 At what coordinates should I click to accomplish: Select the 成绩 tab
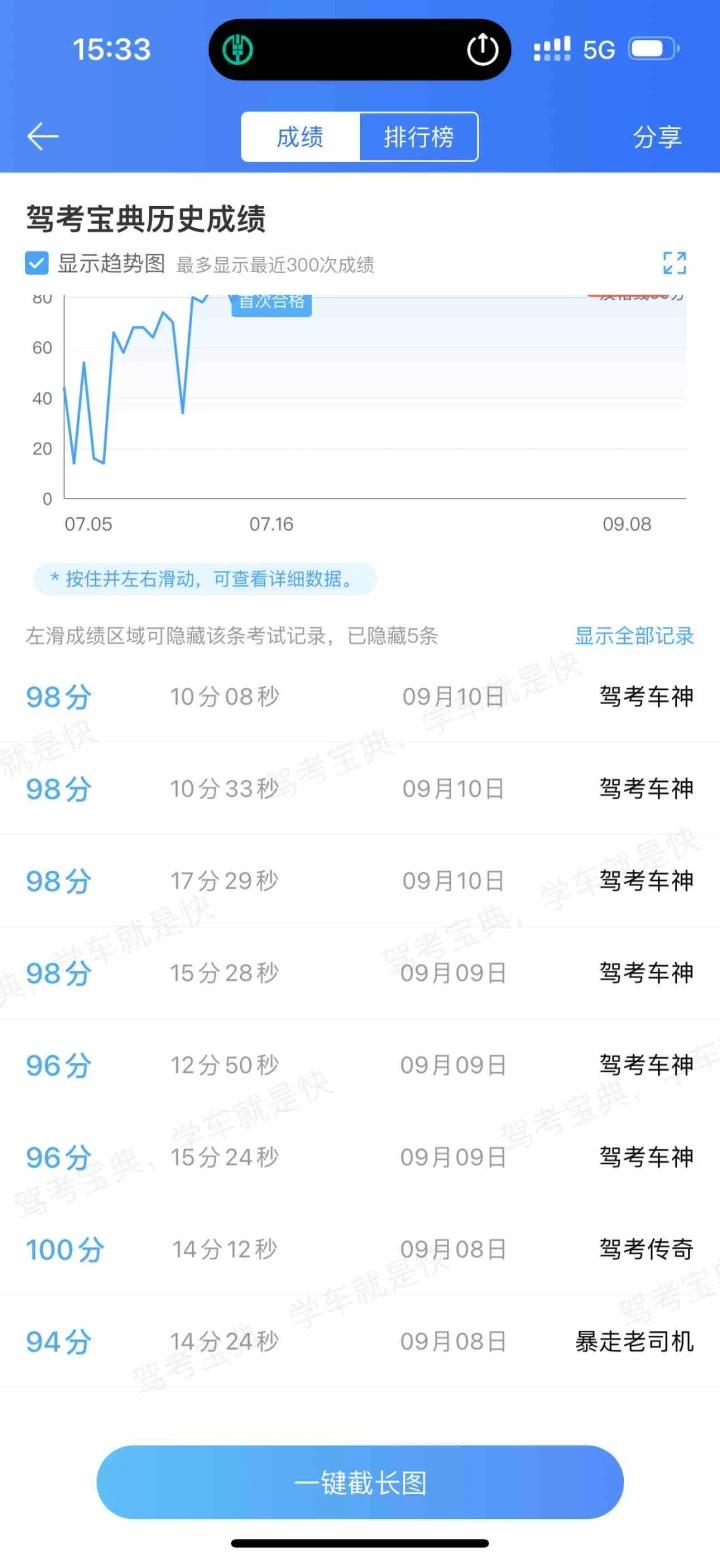(300, 137)
